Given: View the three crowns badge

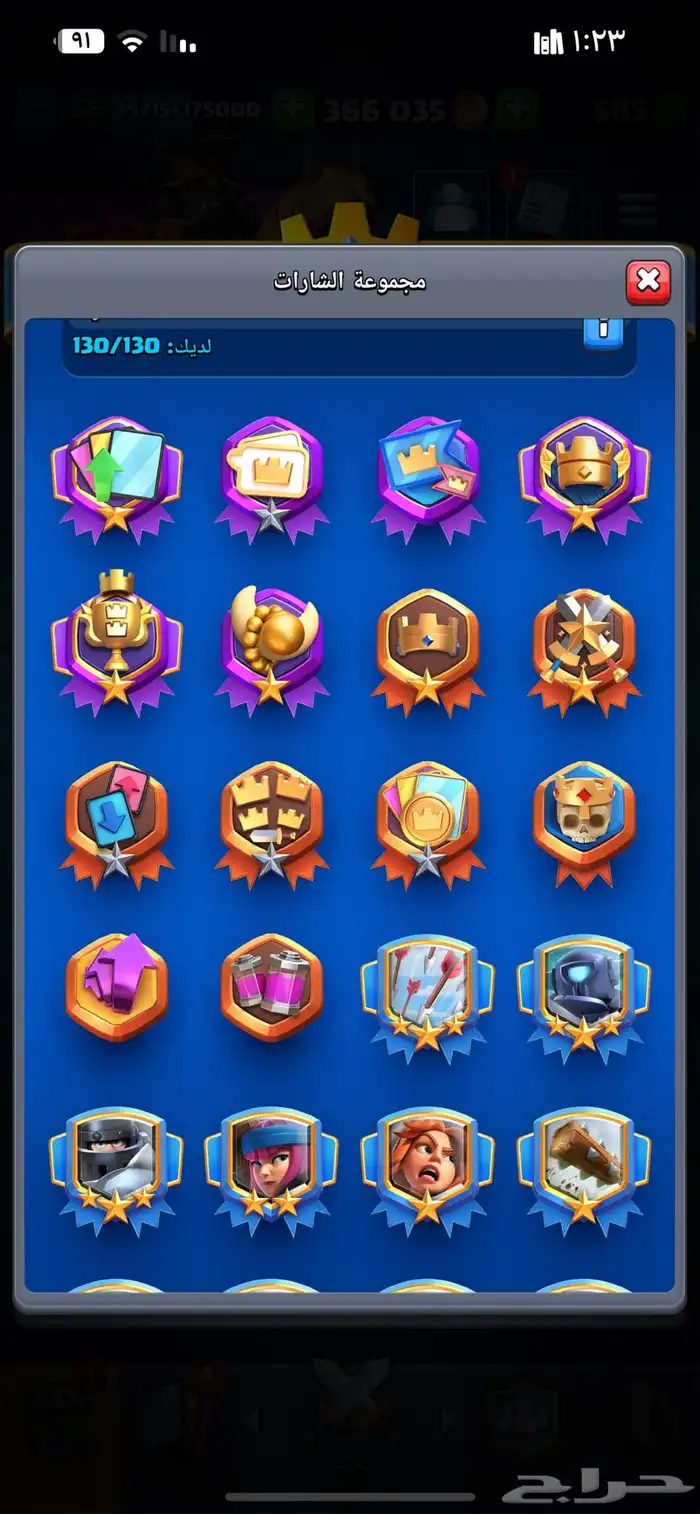Looking at the screenshot, I should coord(271,814).
